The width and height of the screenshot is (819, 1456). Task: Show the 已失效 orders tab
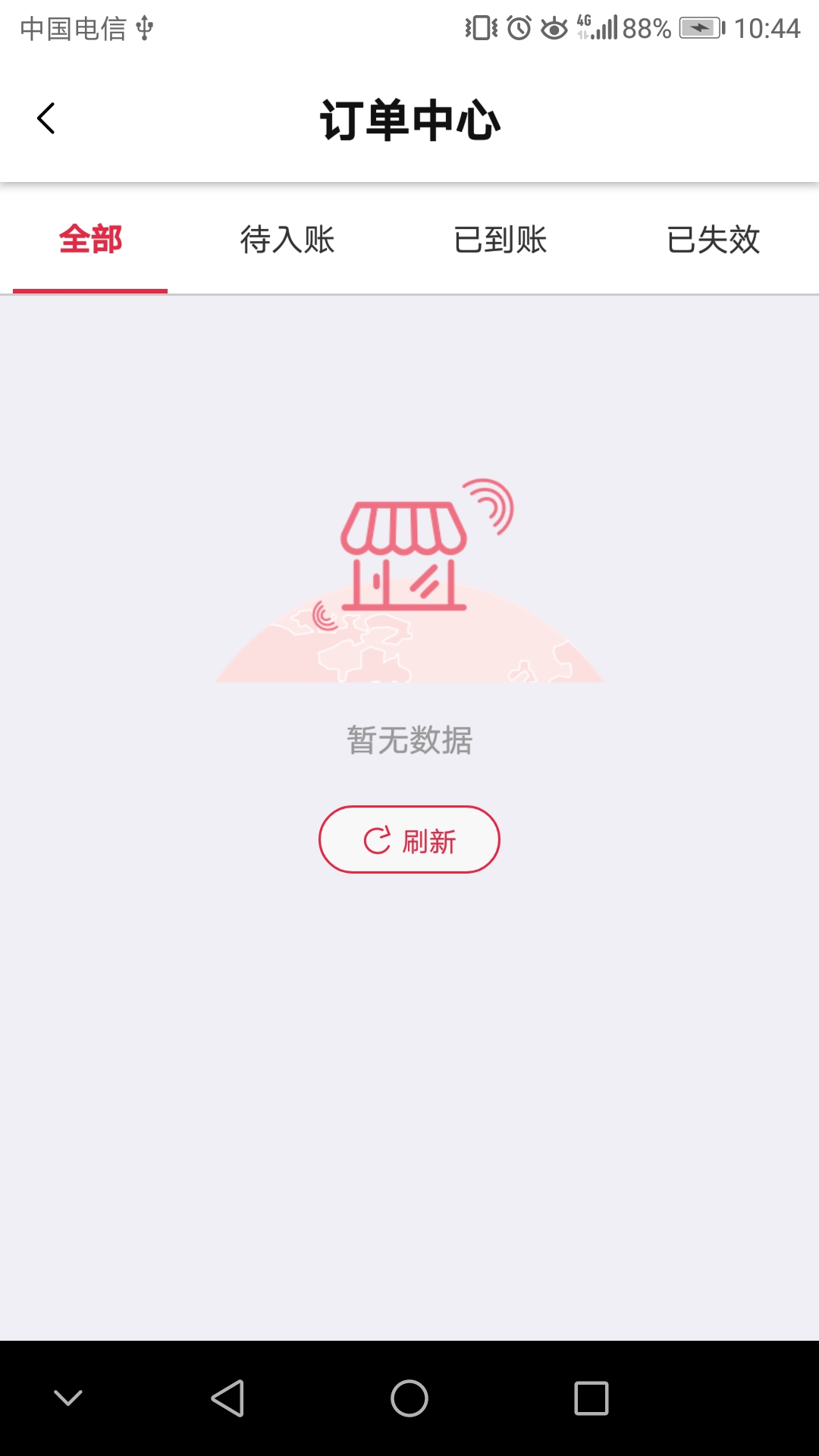(x=714, y=240)
